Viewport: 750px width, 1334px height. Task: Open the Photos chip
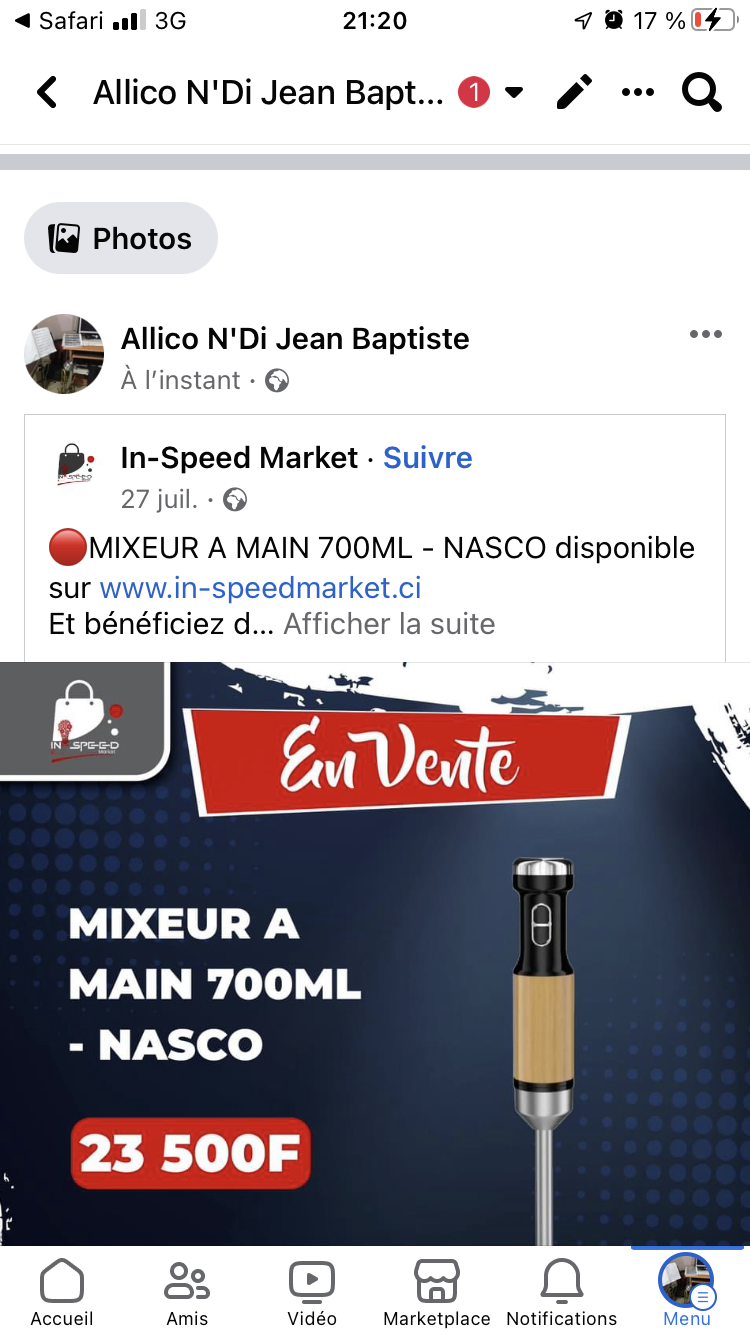(120, 238)
